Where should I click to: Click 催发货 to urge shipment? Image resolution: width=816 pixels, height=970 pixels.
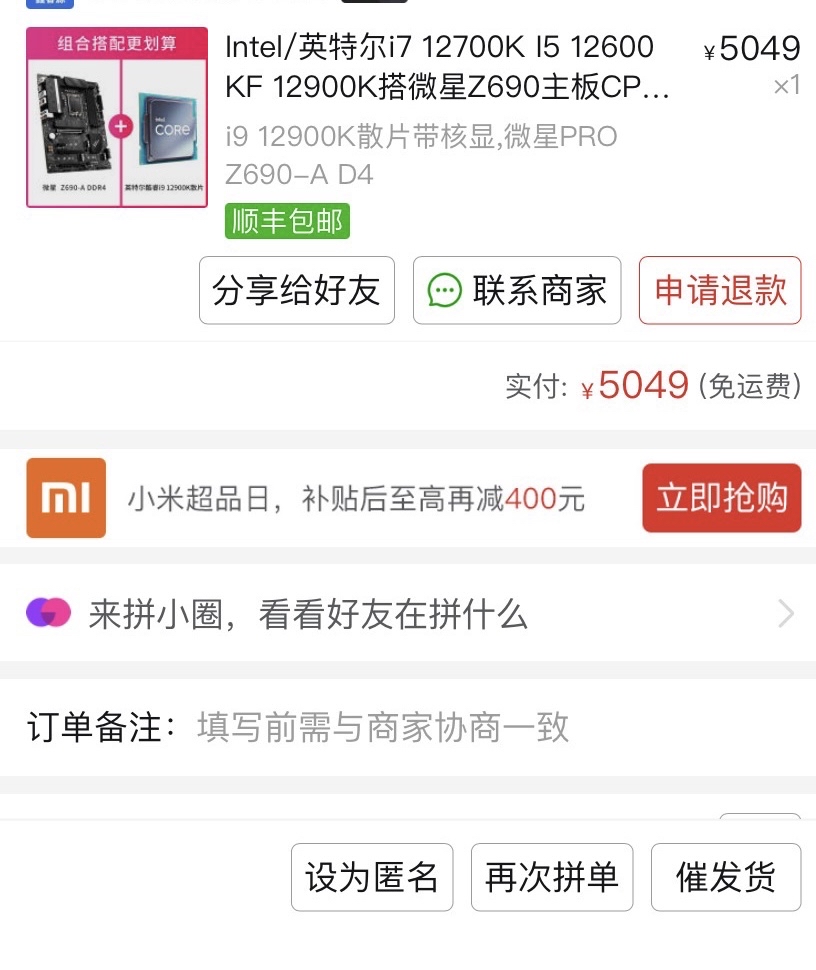point(726,877)
